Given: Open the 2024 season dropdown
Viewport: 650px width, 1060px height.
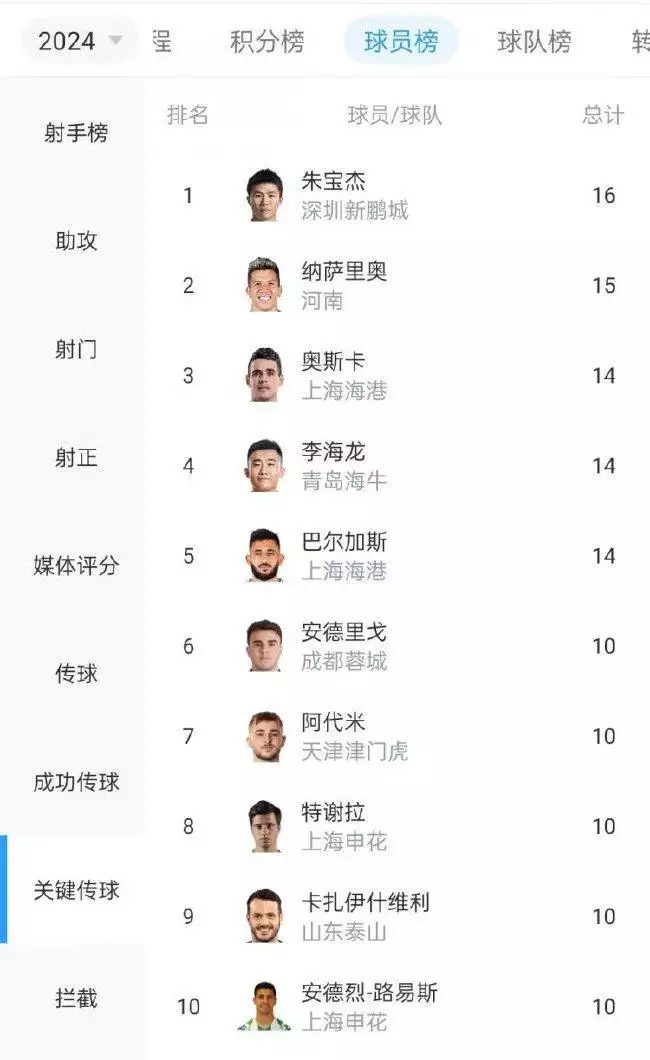Looking at the screenshot, I should coord(80,41).
